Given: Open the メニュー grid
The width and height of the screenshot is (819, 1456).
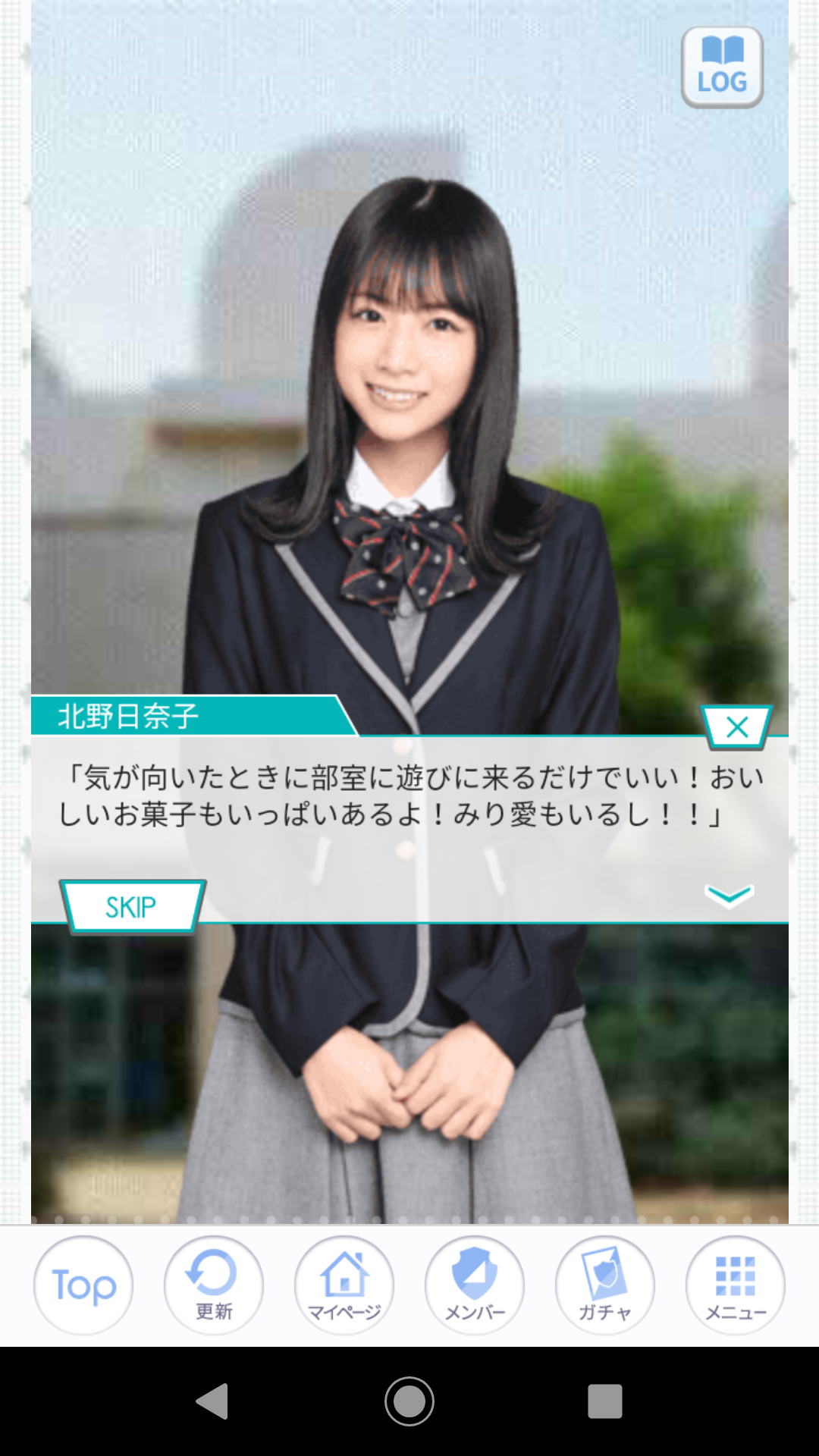Looking at the screenshot, I should pos(736,1285).
